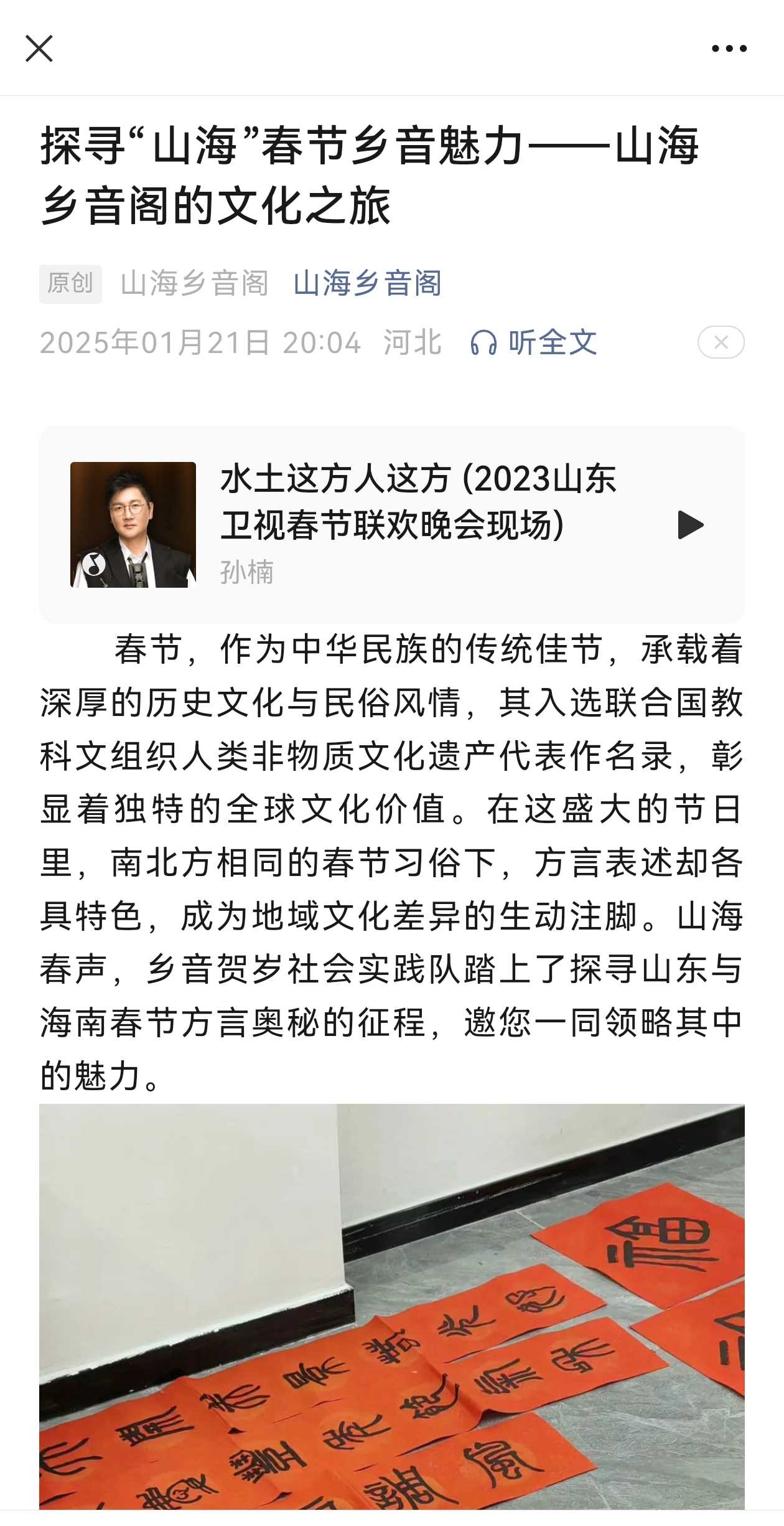Listen to the full article (听全文)
The image size is (784, 1526).
click(x=534, y=342)
